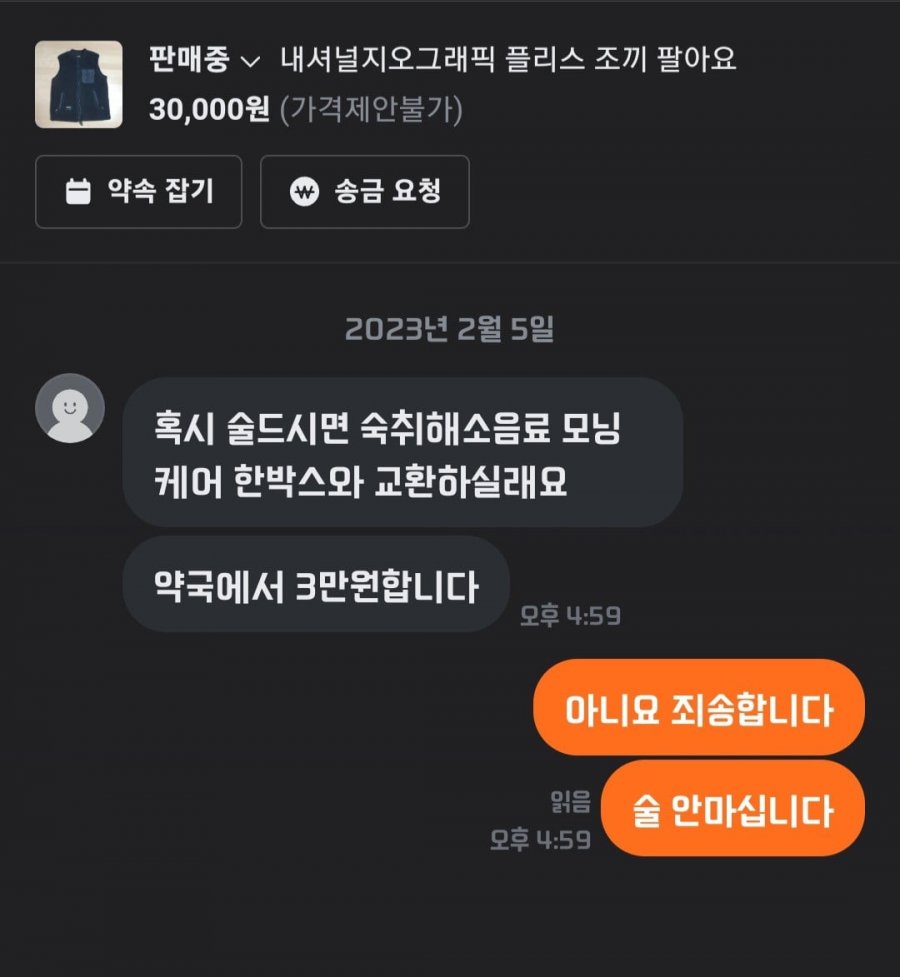Tap the 송금 요청 button
This screenshot has height=977, width=900.
coord(364,191)
